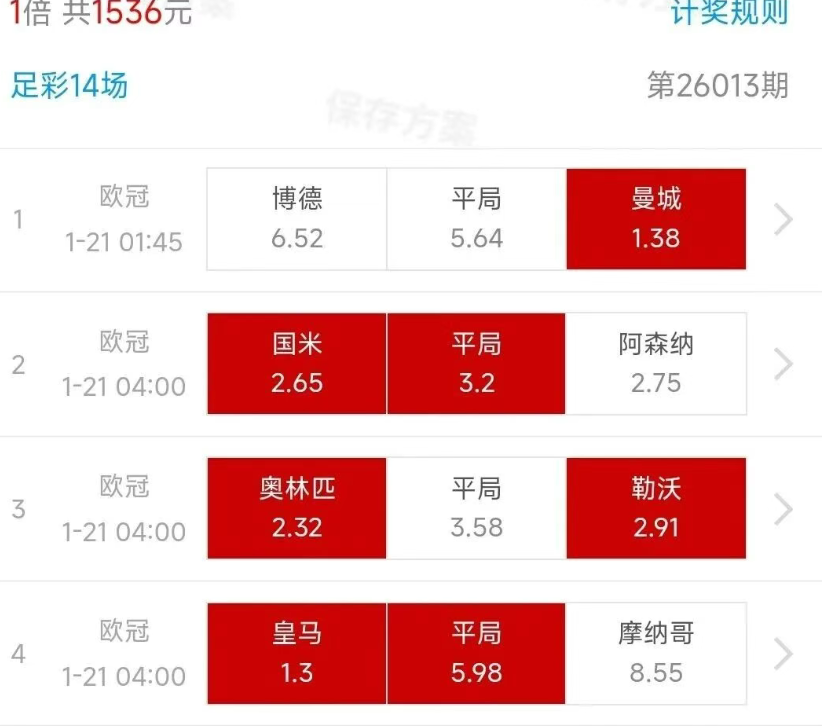Image resolution: width=825 pixels, height=726 pixels.
Task: Select 博德 win in match 1
Action: coord(297,219)
